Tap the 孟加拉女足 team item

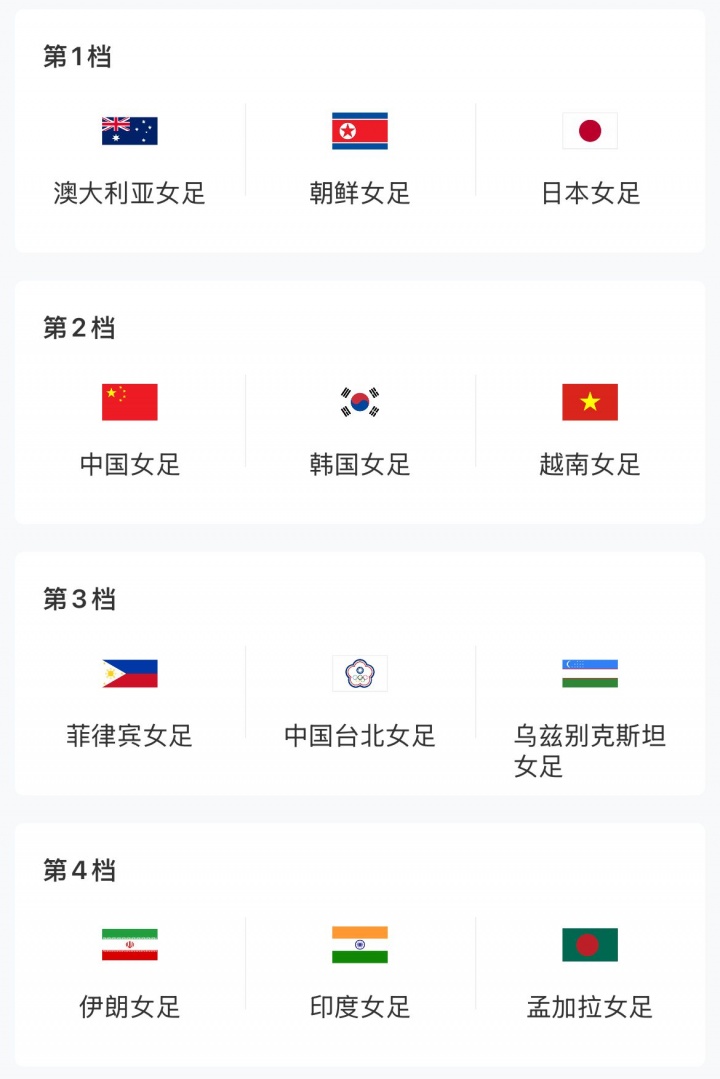(590, 972)
